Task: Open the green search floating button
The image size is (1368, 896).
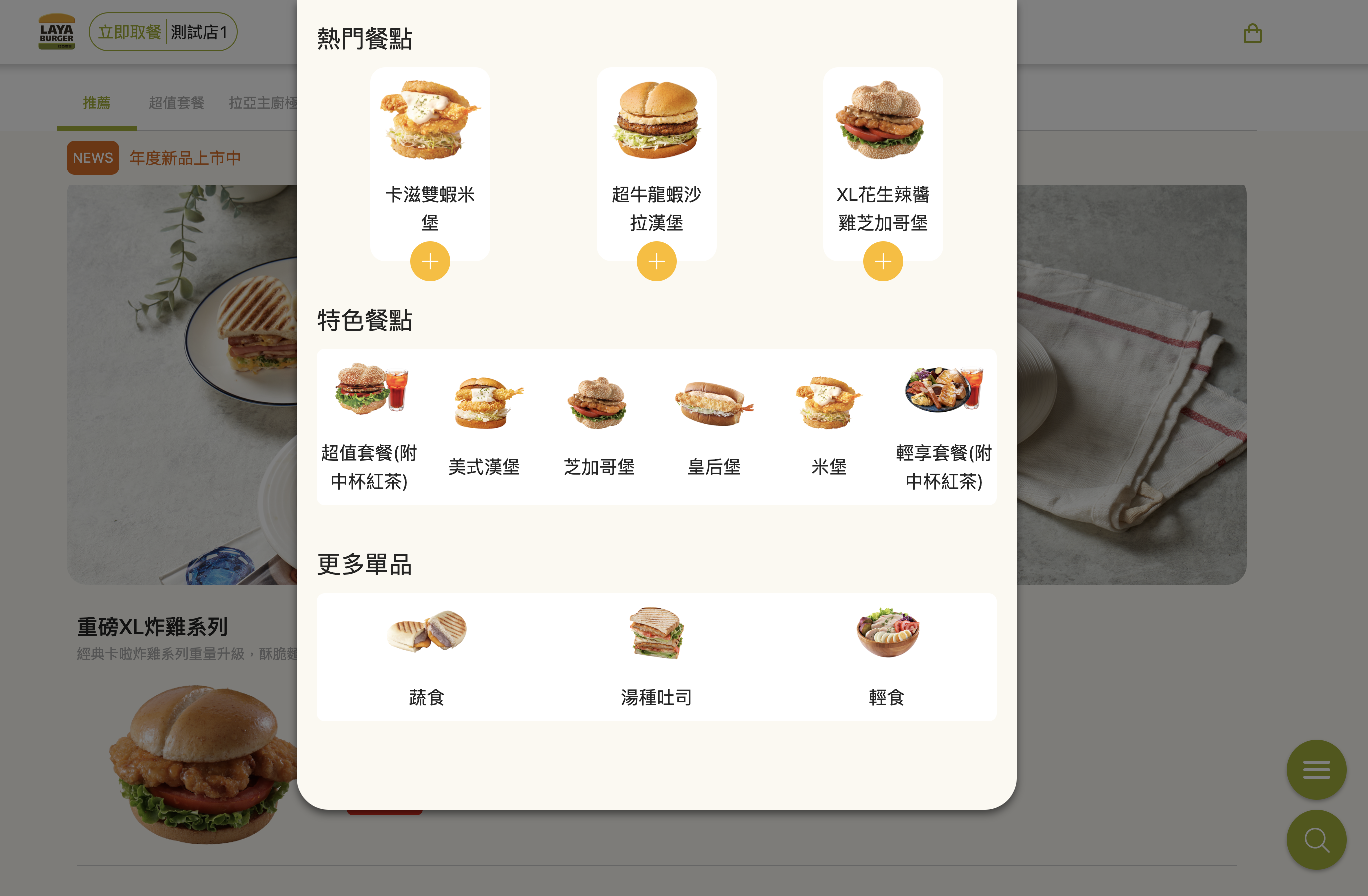Action: click(1316, 839)
